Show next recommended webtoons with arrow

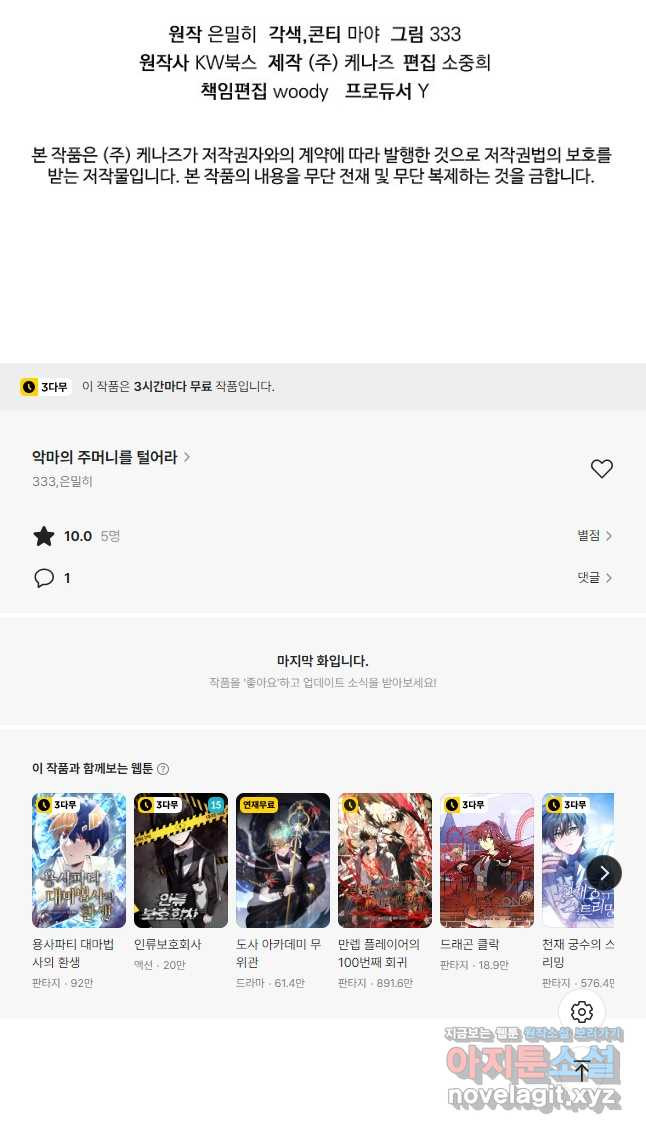604,873
